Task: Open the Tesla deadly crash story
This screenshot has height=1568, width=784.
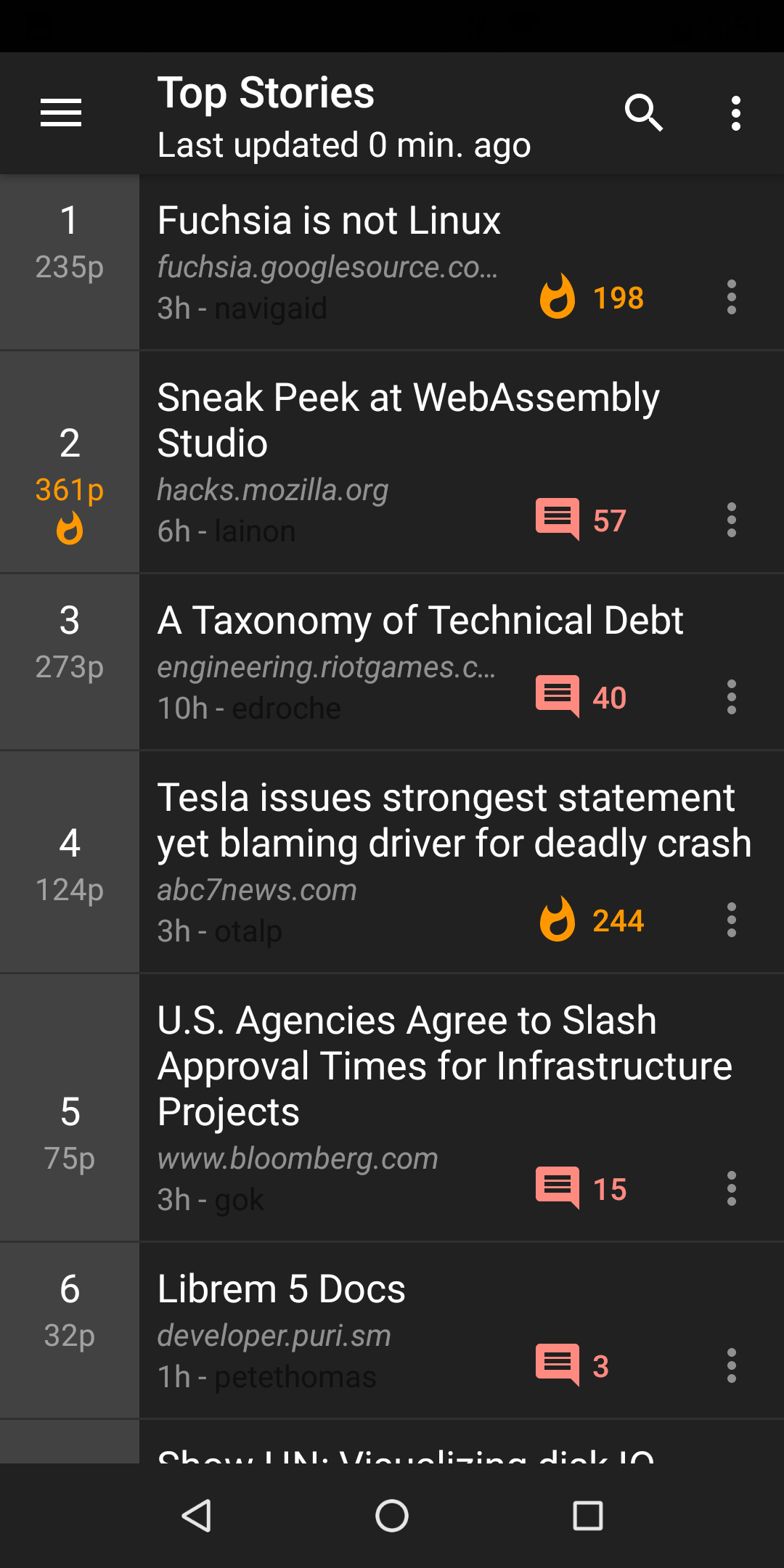Action: [454, 820]
